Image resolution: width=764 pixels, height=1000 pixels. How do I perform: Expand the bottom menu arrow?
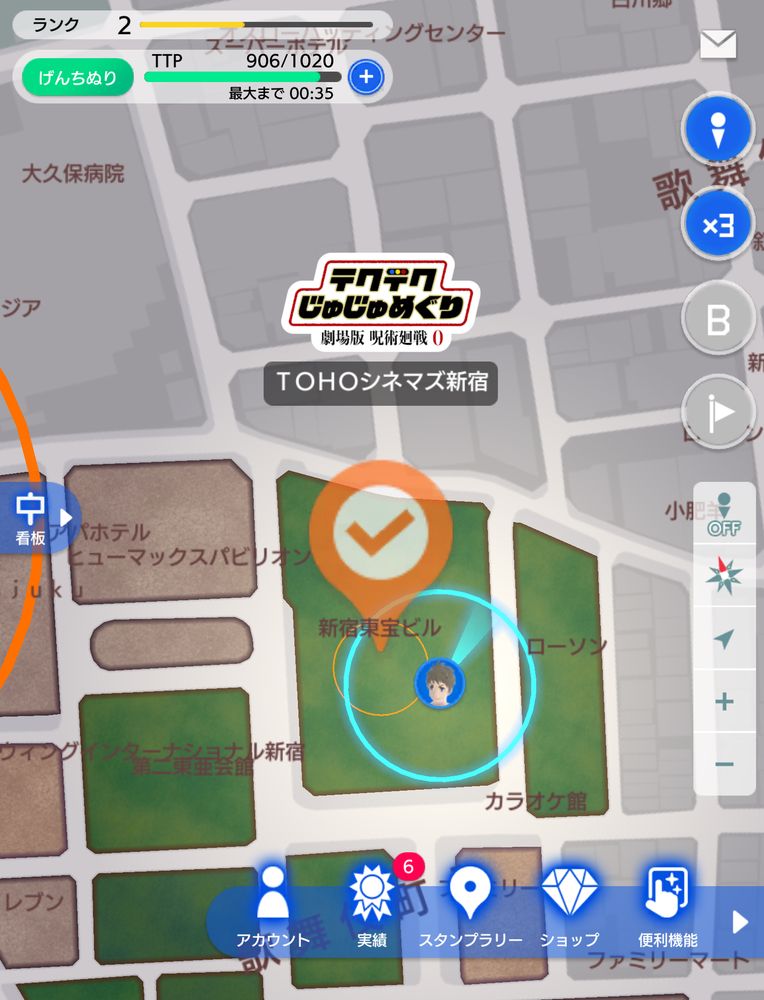click(x=740, y=922)
